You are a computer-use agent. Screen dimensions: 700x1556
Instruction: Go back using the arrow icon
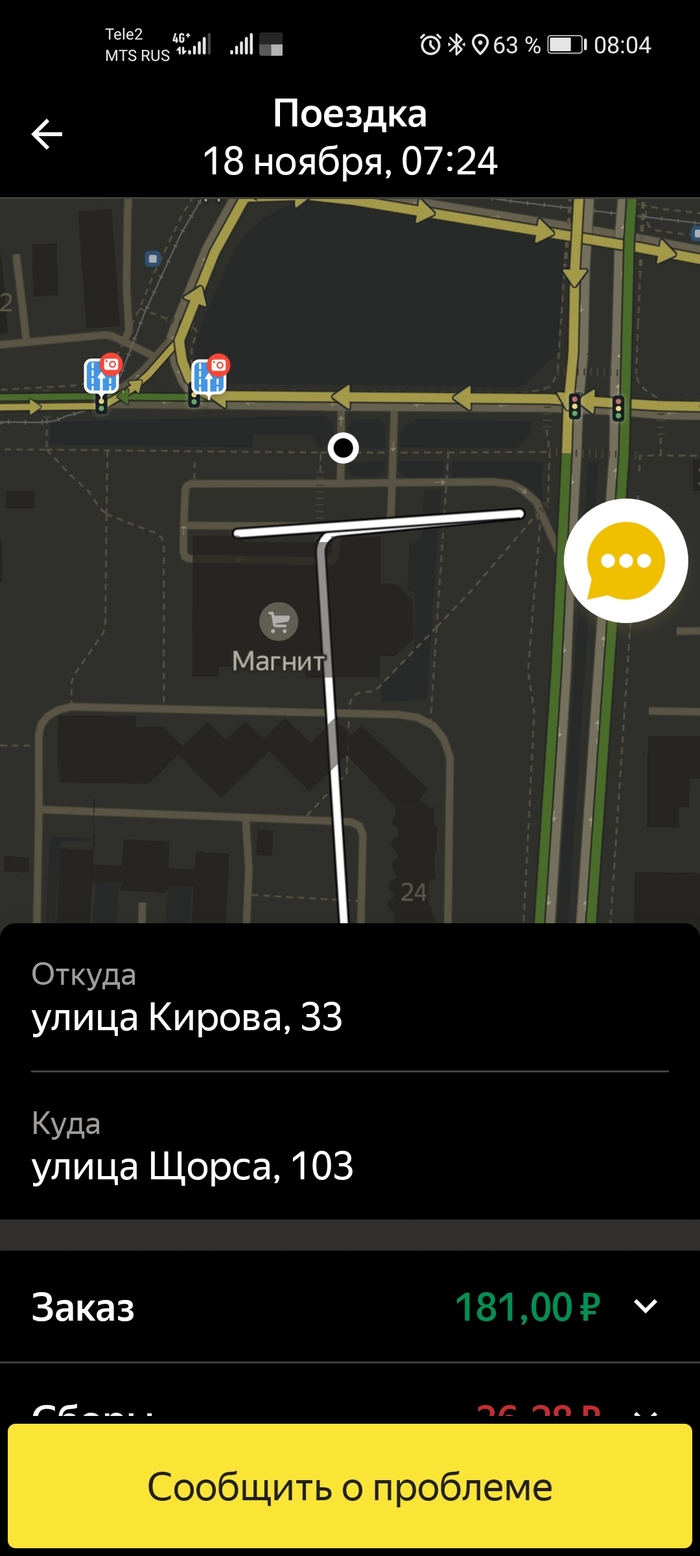click(47, 134)
